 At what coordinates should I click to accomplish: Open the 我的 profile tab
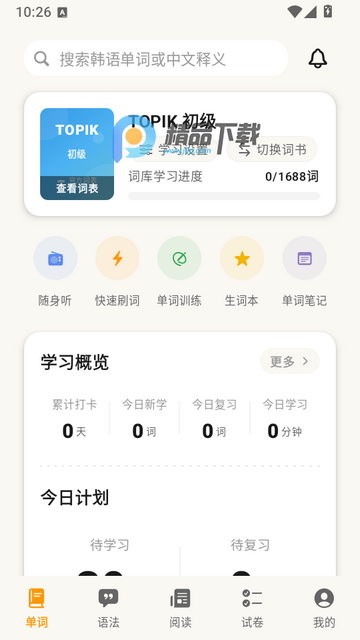tap(324, 608)
